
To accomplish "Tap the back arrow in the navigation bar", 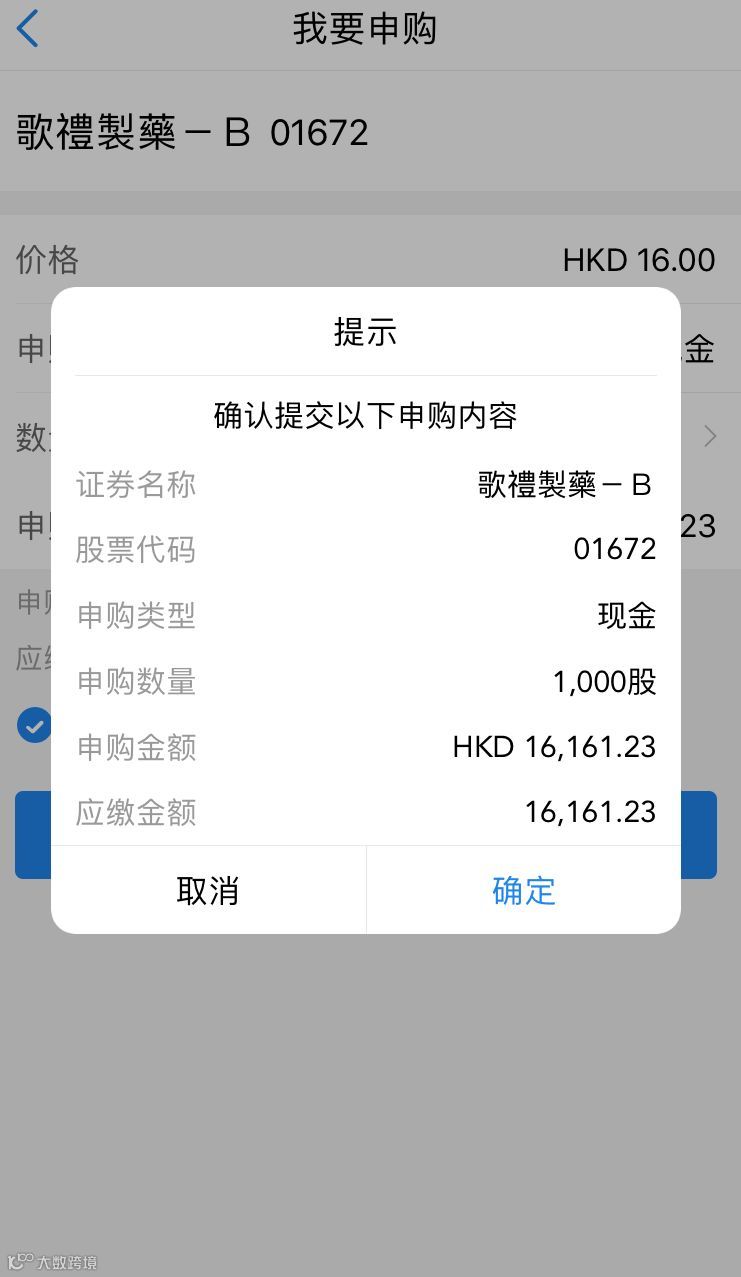I will 27,29.
